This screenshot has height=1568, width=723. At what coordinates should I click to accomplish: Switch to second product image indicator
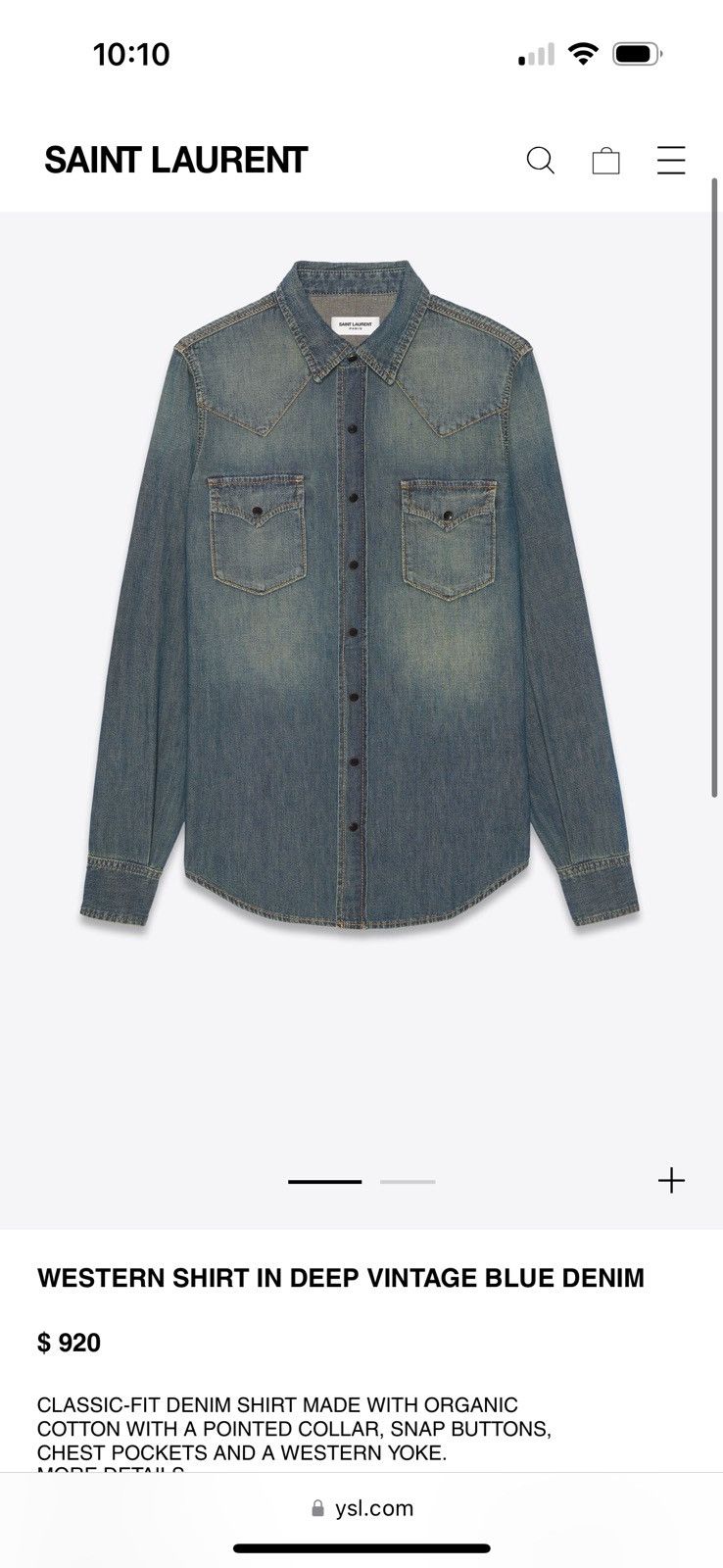(x=408, y=1182)
